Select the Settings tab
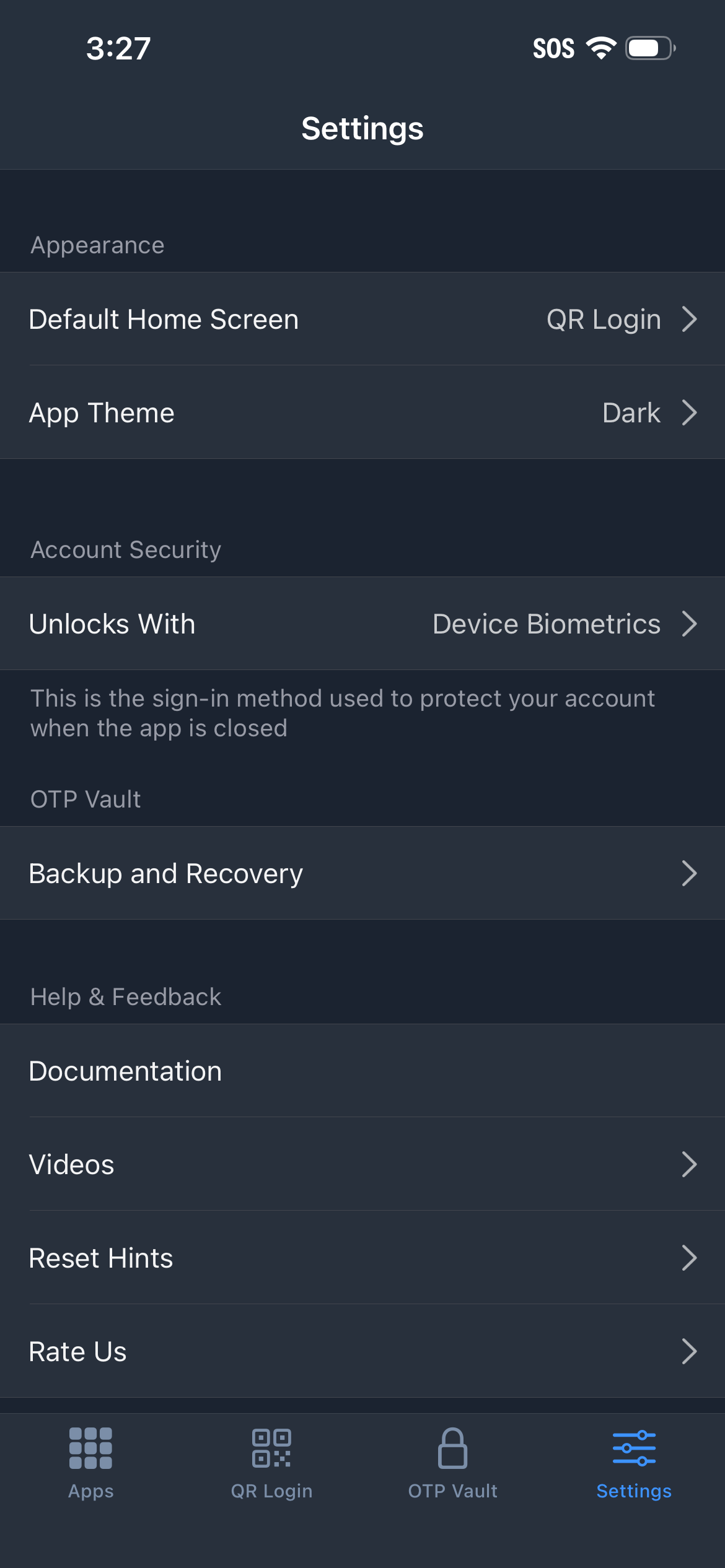725x1568 pixels. pos(634,1464)
